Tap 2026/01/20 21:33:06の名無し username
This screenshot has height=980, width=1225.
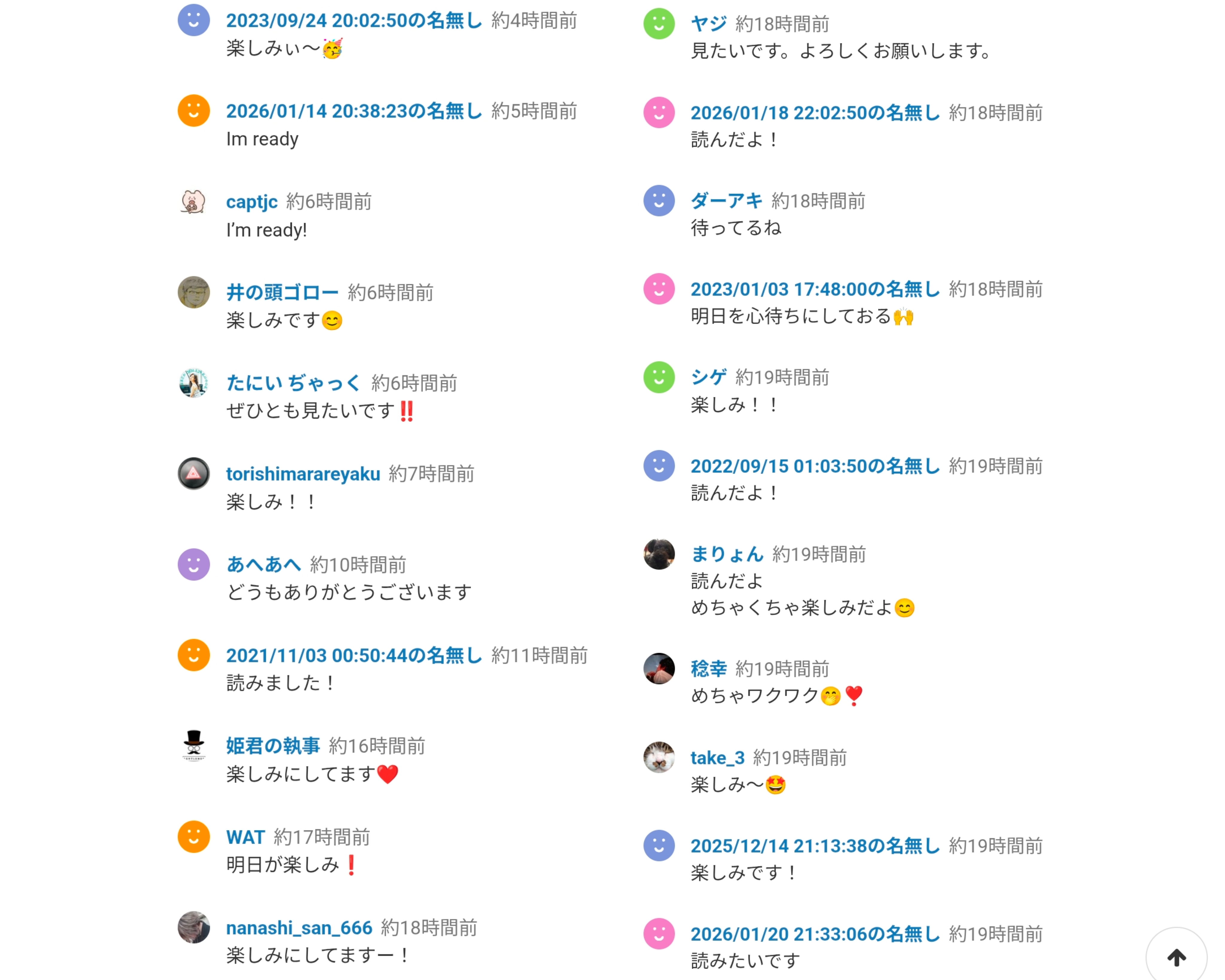(x=815, y=934)
